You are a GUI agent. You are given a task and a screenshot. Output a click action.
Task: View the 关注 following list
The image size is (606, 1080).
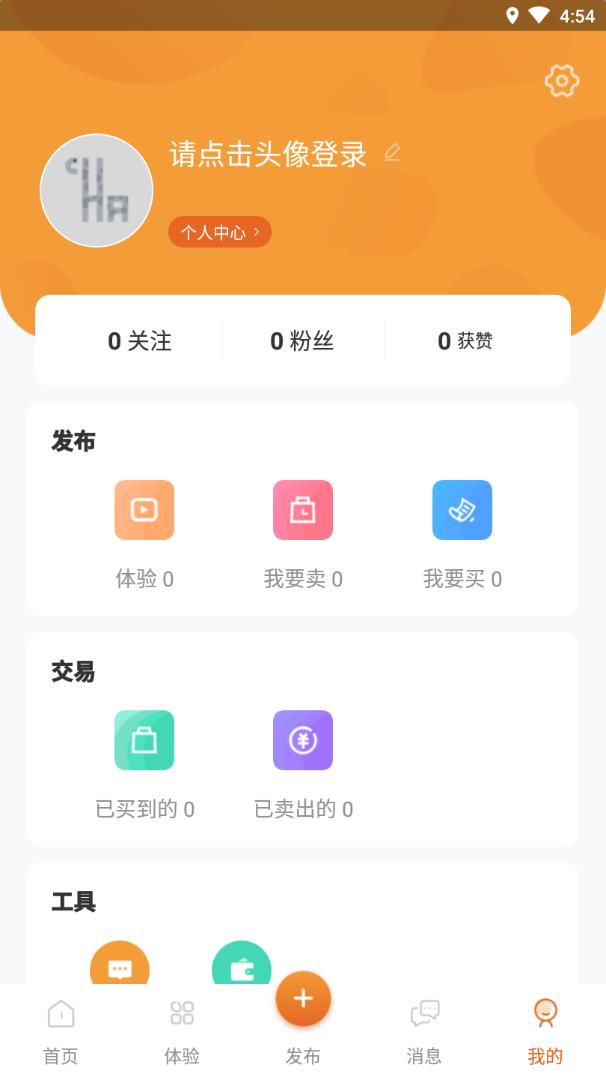pyautogui.click(x=139, y=341)
